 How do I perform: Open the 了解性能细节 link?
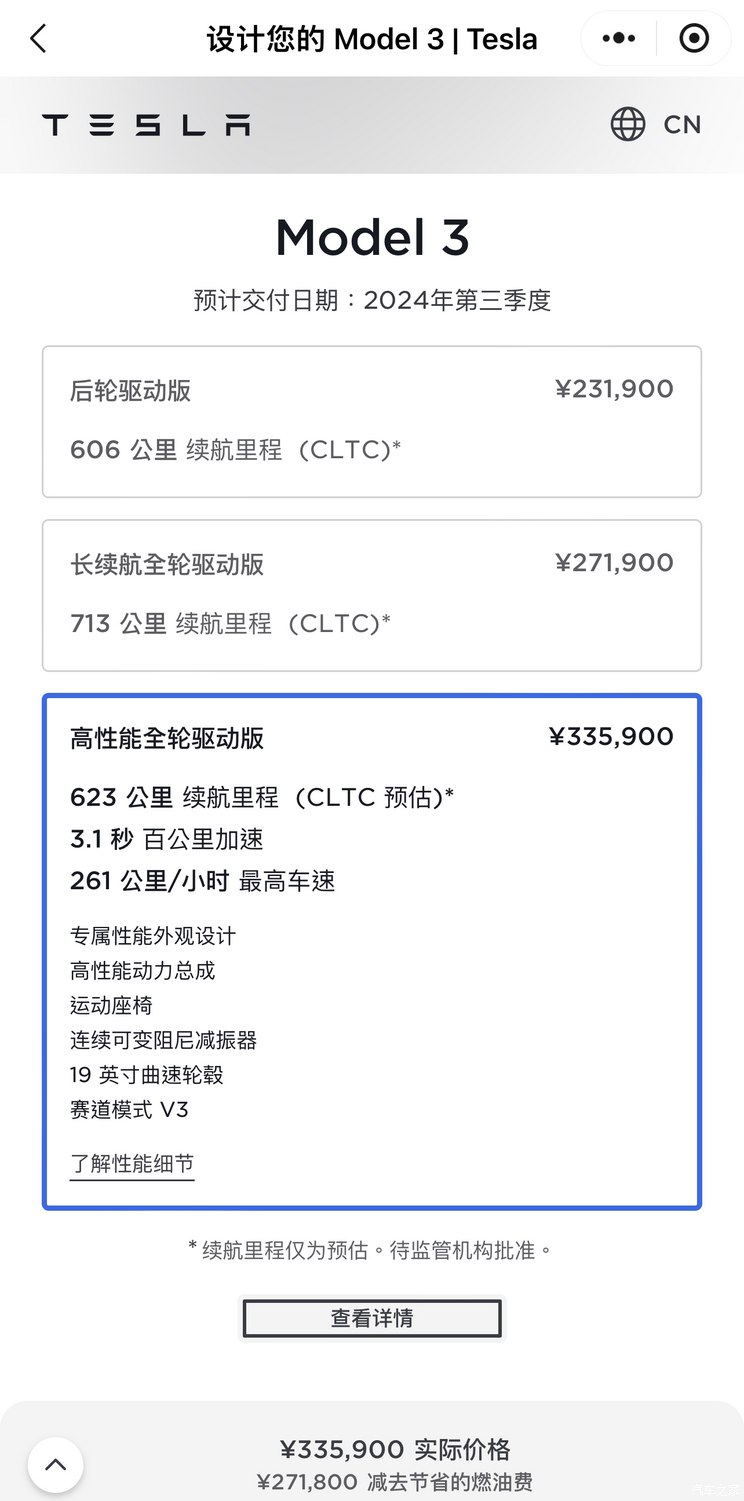[x=132, y=1164]
